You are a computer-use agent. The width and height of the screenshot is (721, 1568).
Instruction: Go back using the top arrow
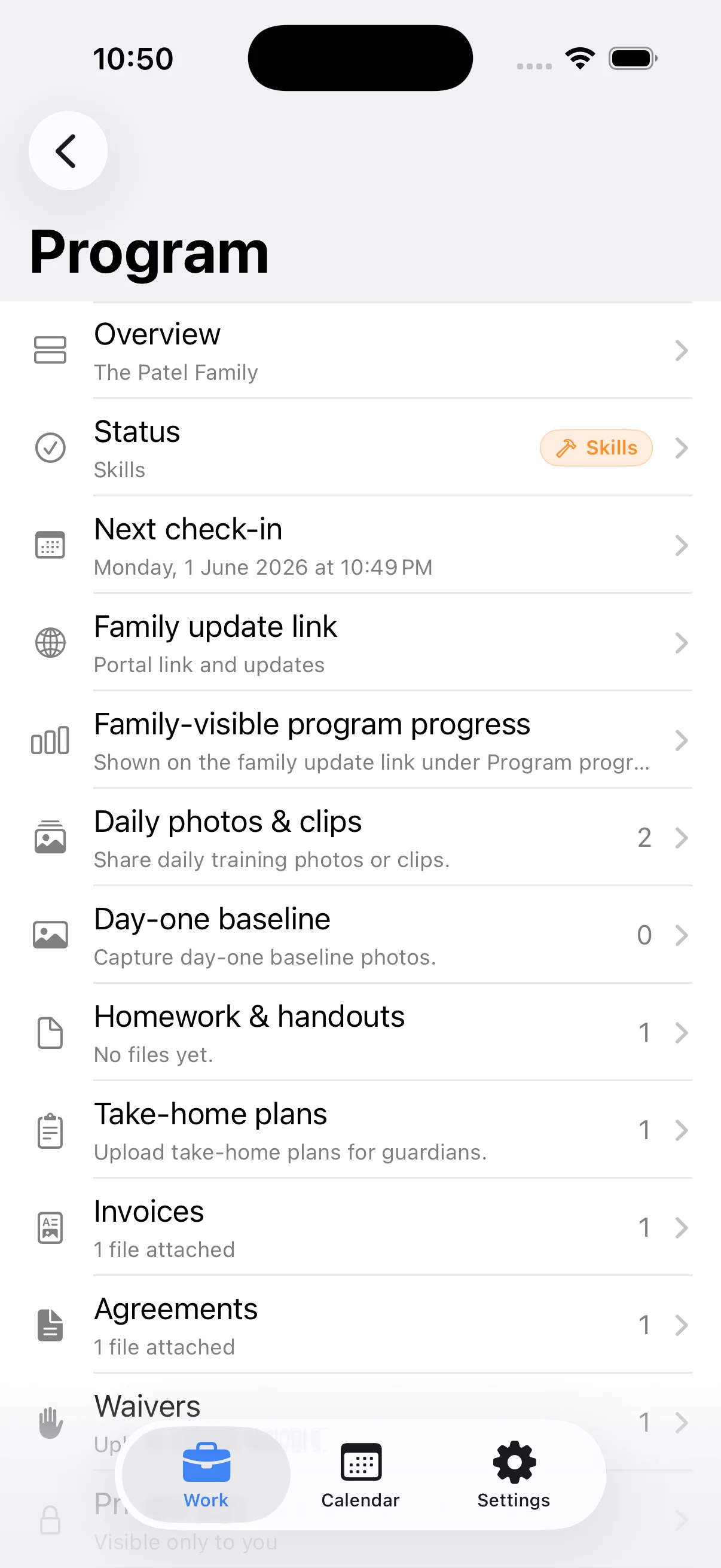[68, 150]
